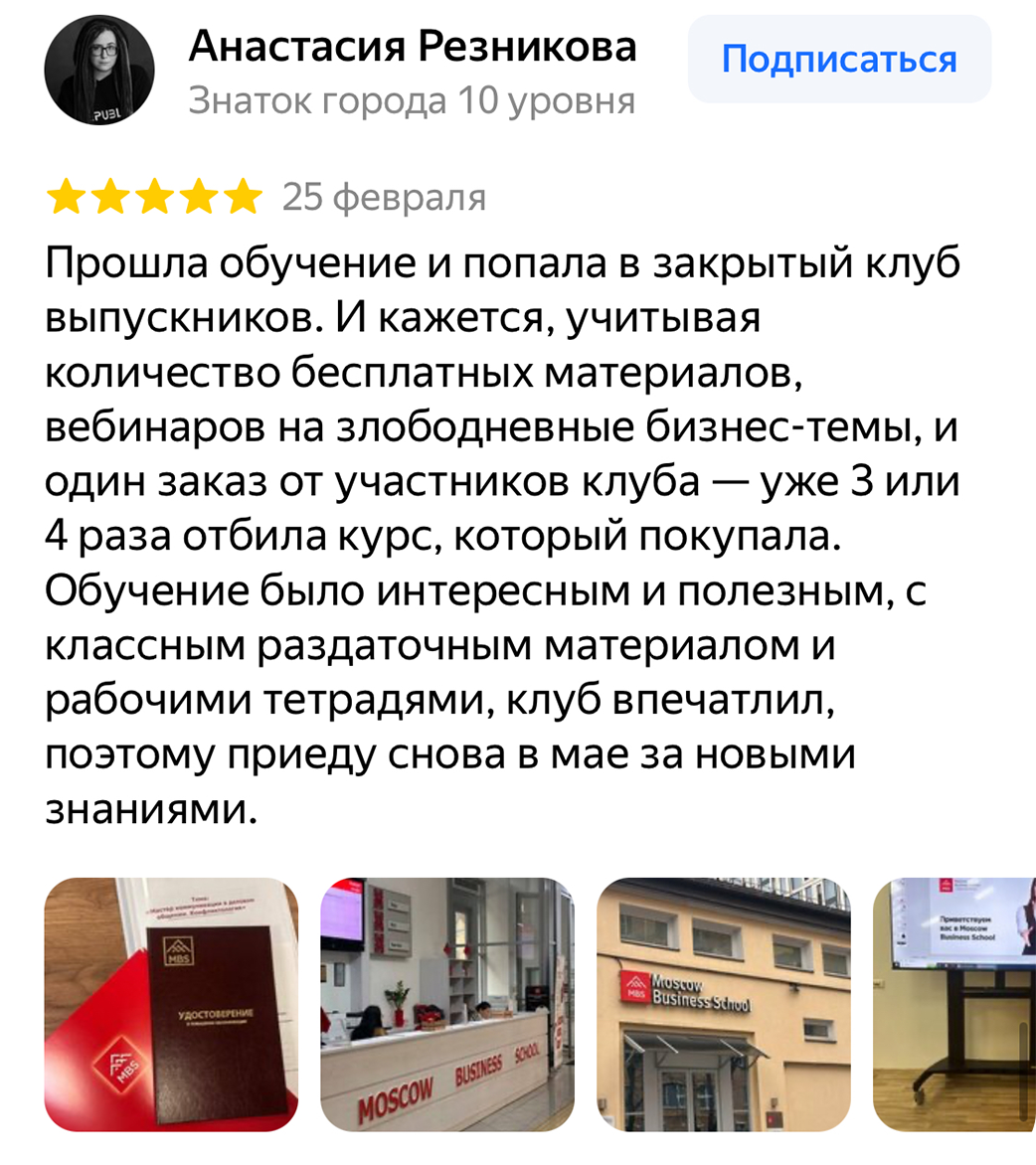The height and width of the screenshot is (1165, 1036).
Task: Open the Moscow Business School building photo
Action: point(723,1004)
